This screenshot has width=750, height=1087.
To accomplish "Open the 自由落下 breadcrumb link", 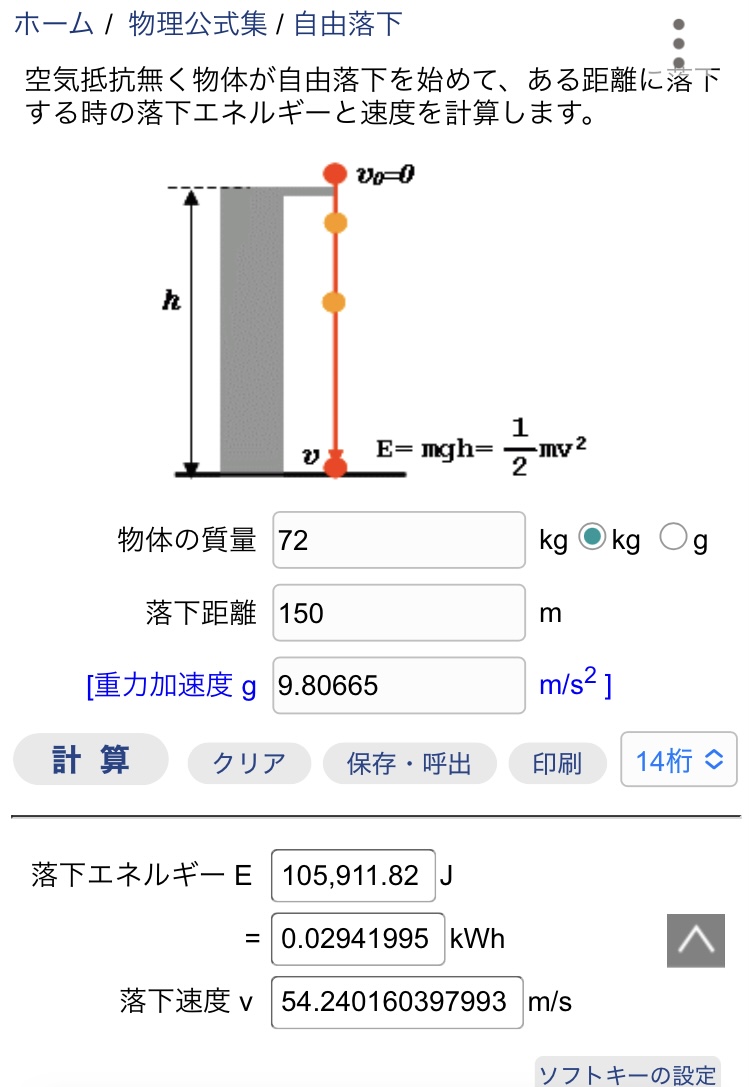I will pyautogui.click(x=348, y=24).
